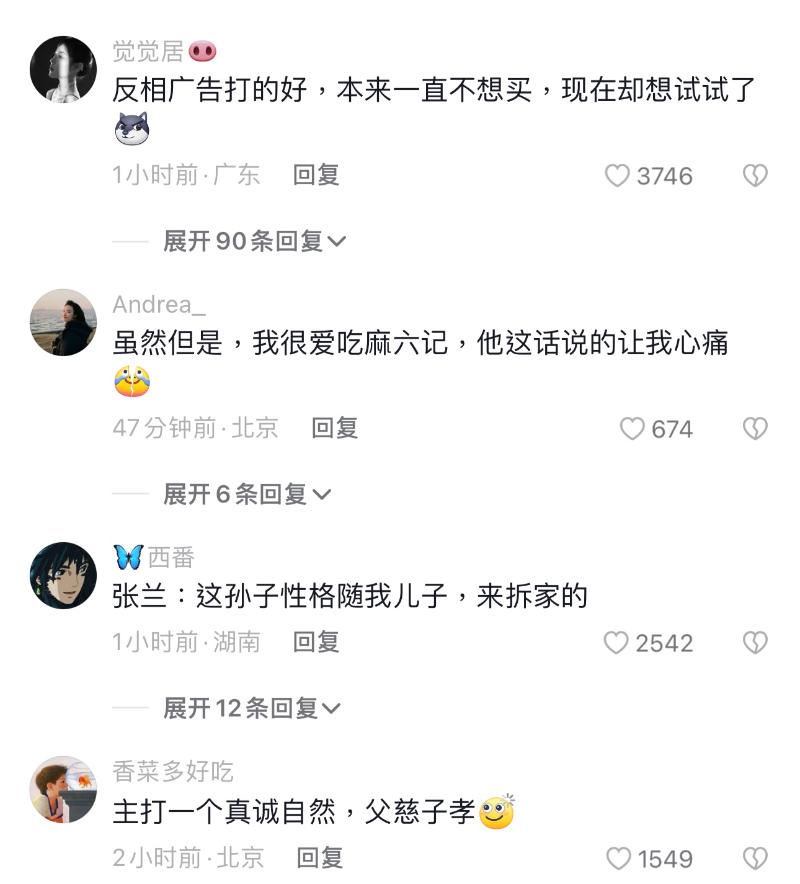View Andrea_'s profile via avatar
Screen dimensions: 800x884
click(x=64, y=322)
